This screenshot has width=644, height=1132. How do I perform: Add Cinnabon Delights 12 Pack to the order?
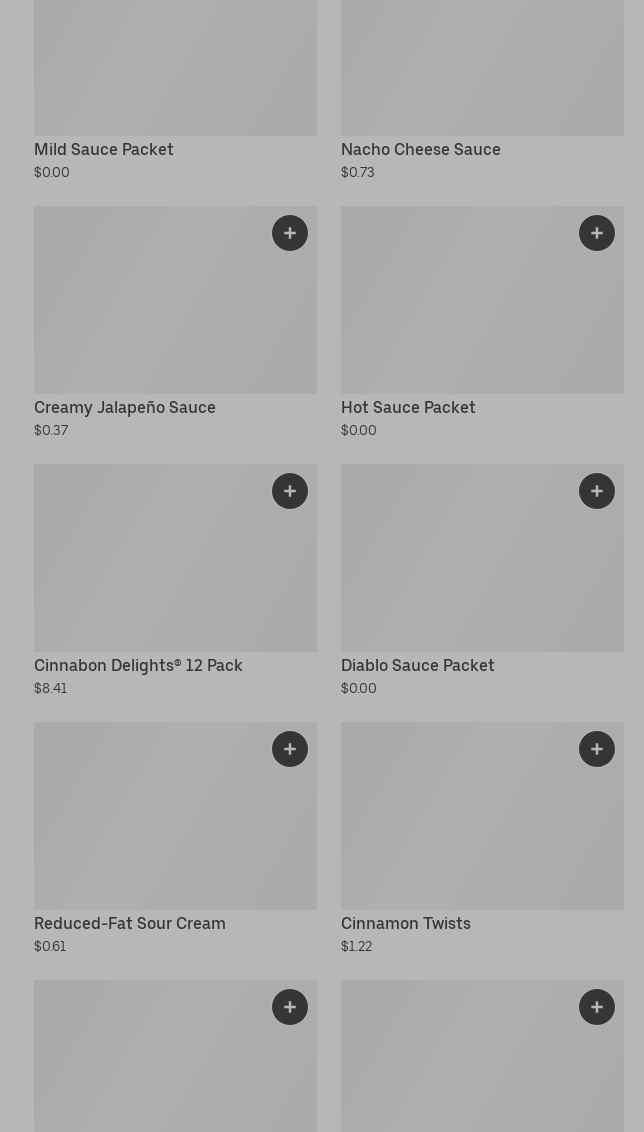pos(290,491)
